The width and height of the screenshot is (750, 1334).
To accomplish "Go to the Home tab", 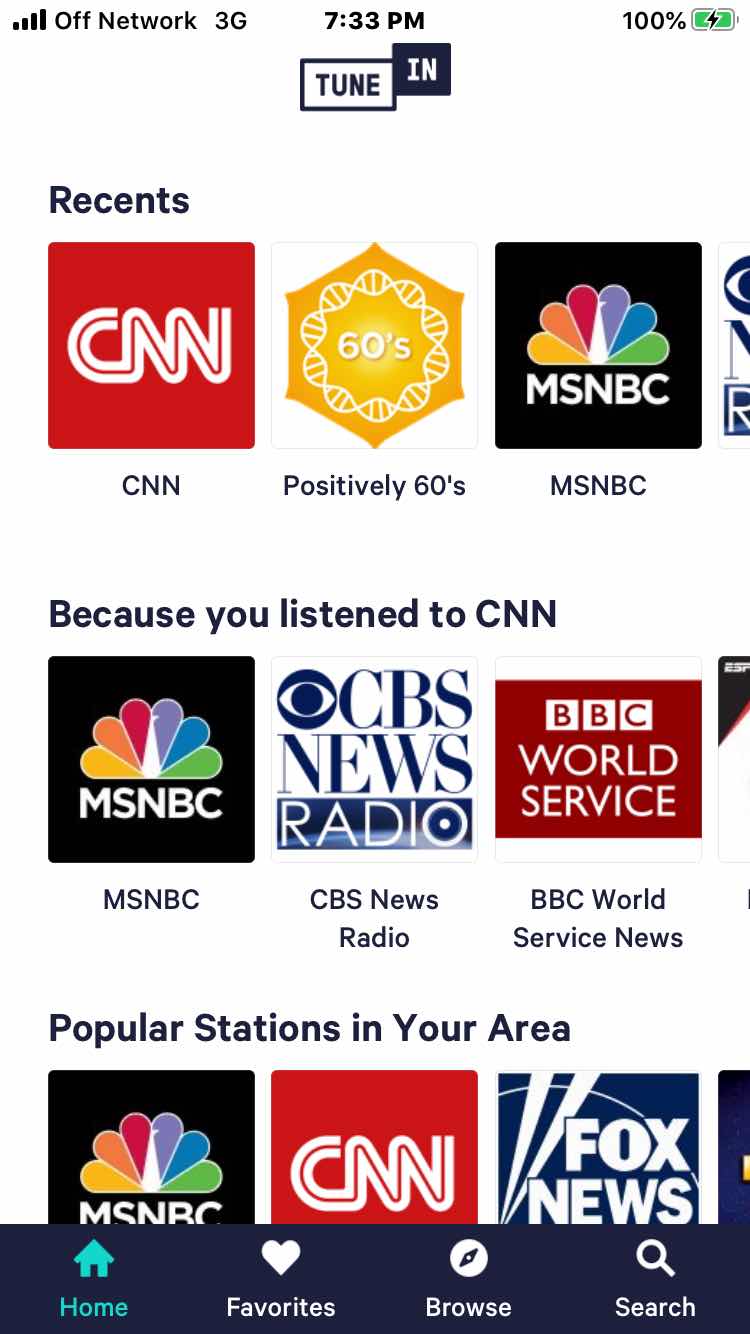I will coord(94,1279).
